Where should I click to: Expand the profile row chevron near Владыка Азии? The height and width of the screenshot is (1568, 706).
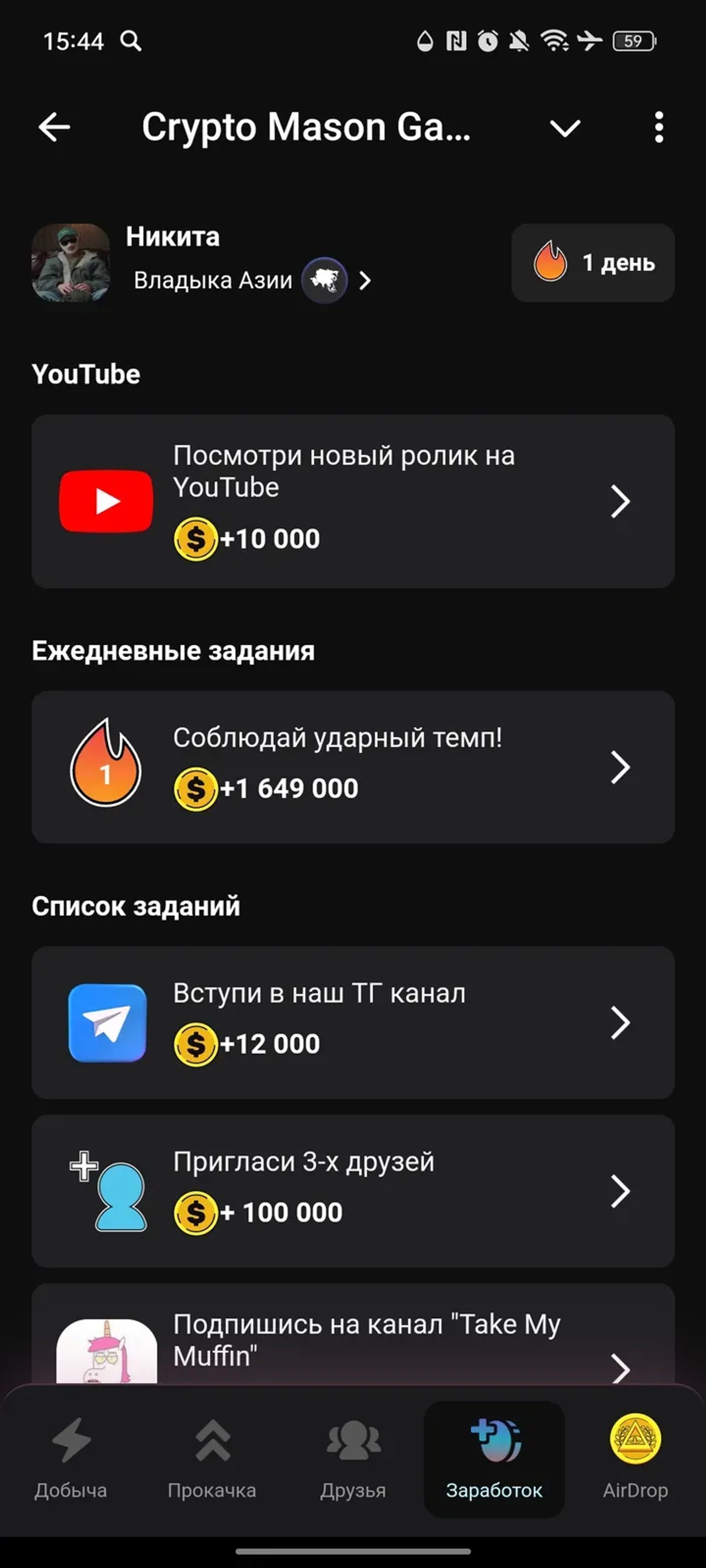pos(366,280)
